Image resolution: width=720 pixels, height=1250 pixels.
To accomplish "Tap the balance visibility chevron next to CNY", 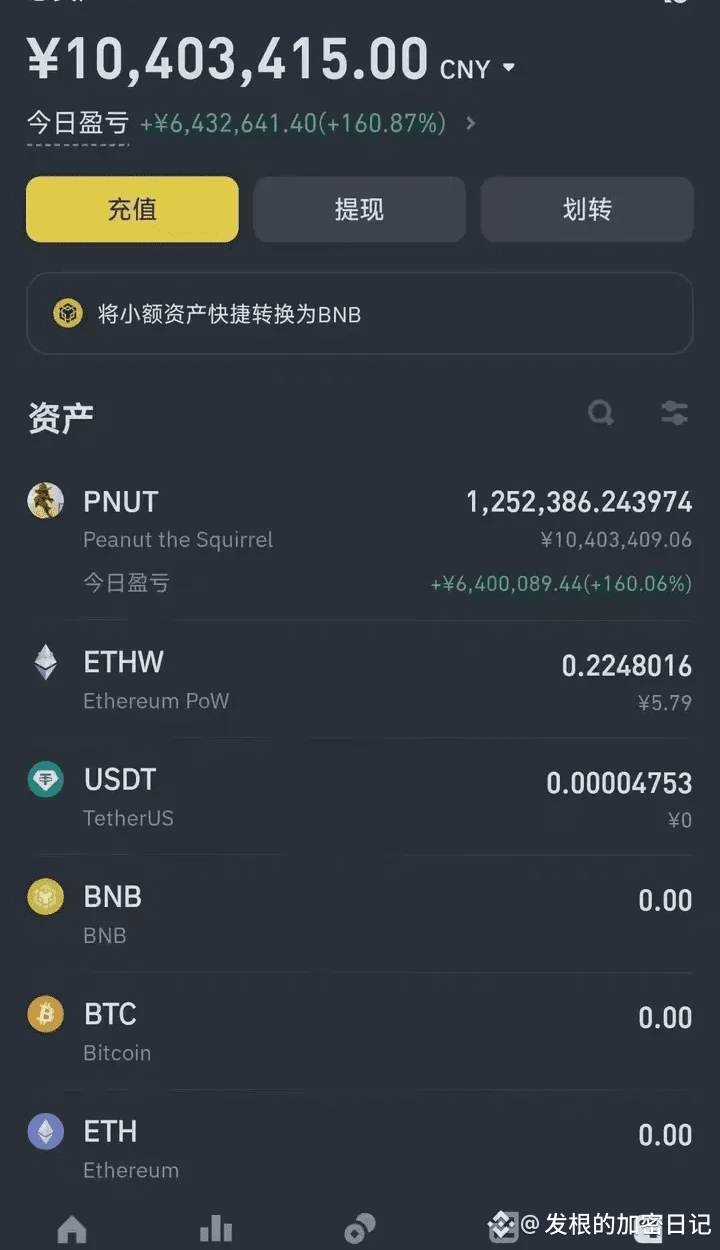I will tap(508, 69).
